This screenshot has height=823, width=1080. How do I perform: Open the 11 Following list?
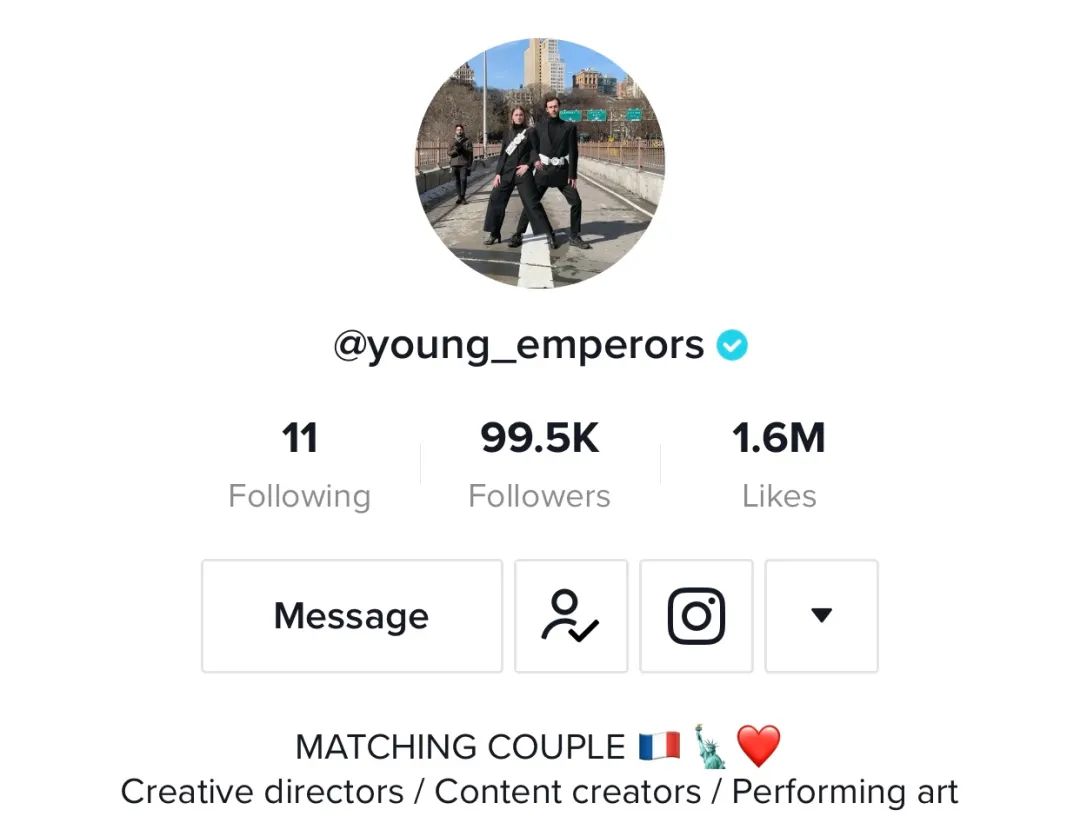(300, 466)
